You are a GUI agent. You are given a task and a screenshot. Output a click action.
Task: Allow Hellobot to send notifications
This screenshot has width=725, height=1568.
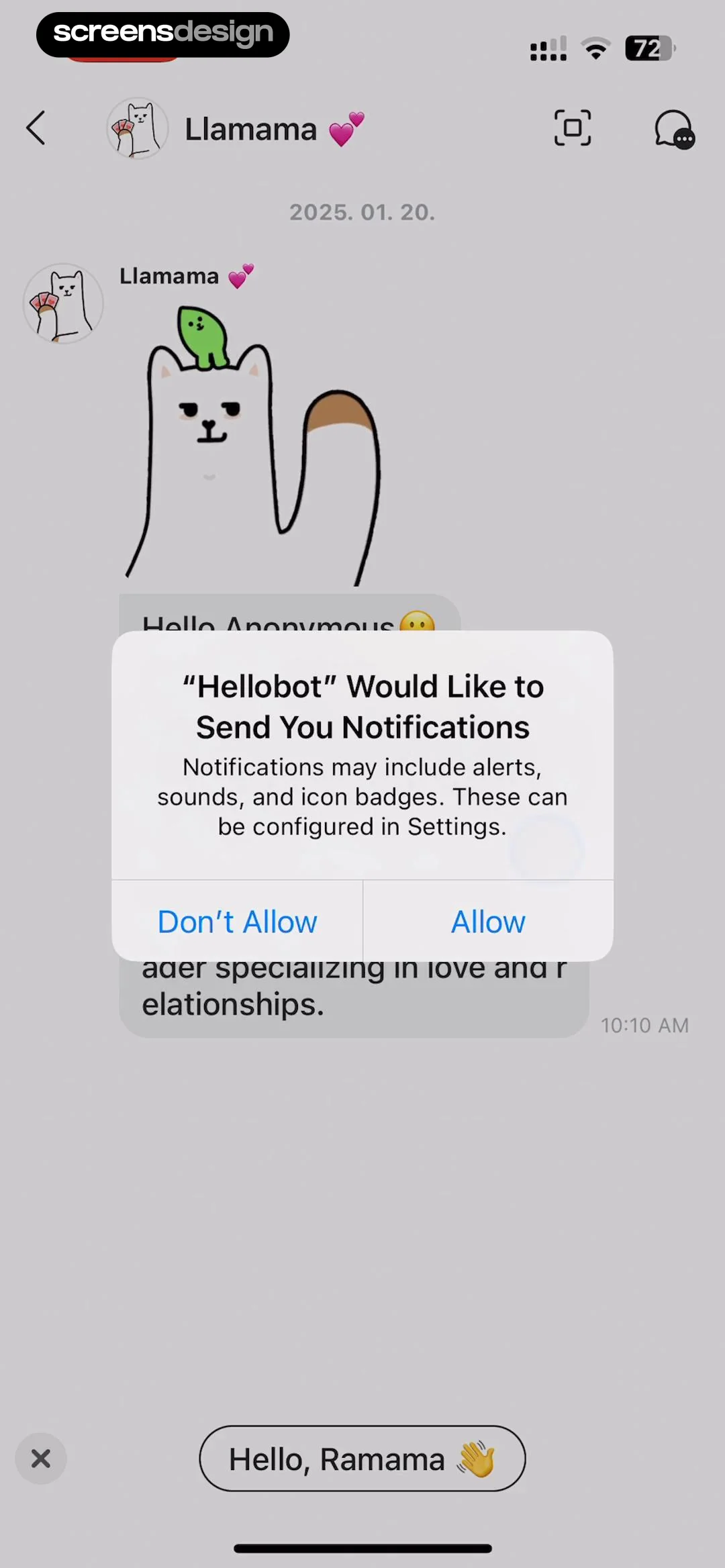[x=488, y=922]
